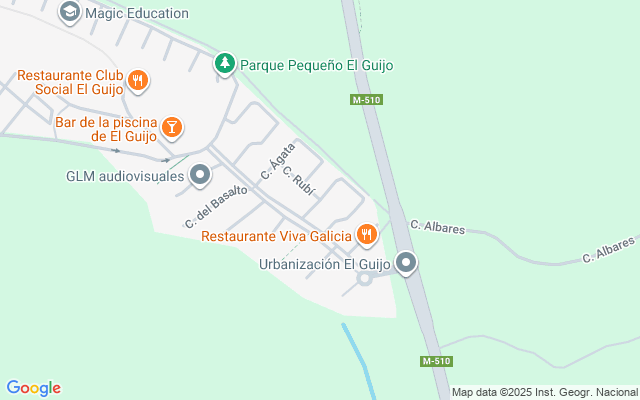Select the Parque Pequeño El Guijo marker

(x=226, y=64)
